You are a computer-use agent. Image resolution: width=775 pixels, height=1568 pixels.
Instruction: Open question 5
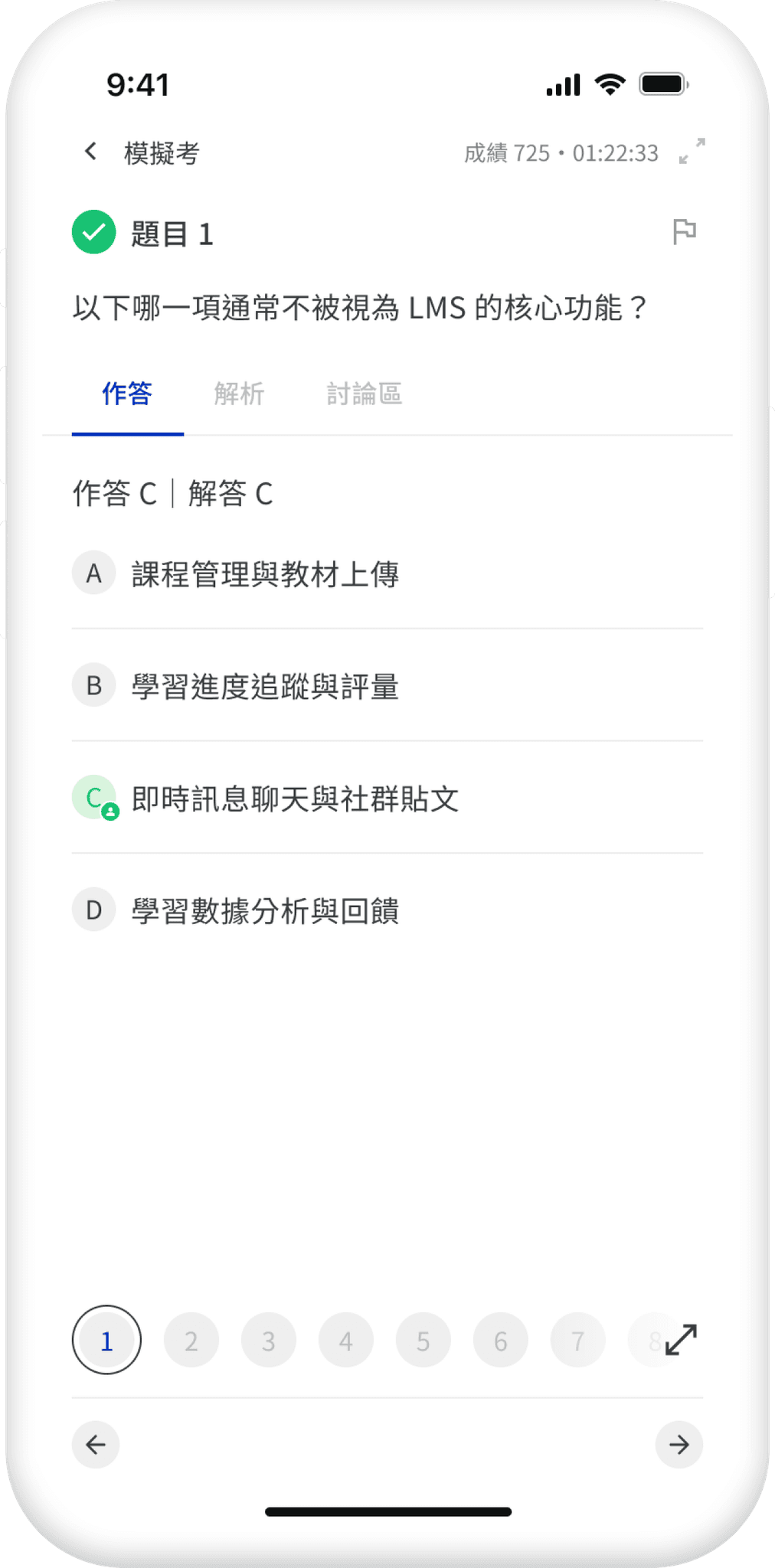click(x=423, y=1341)
